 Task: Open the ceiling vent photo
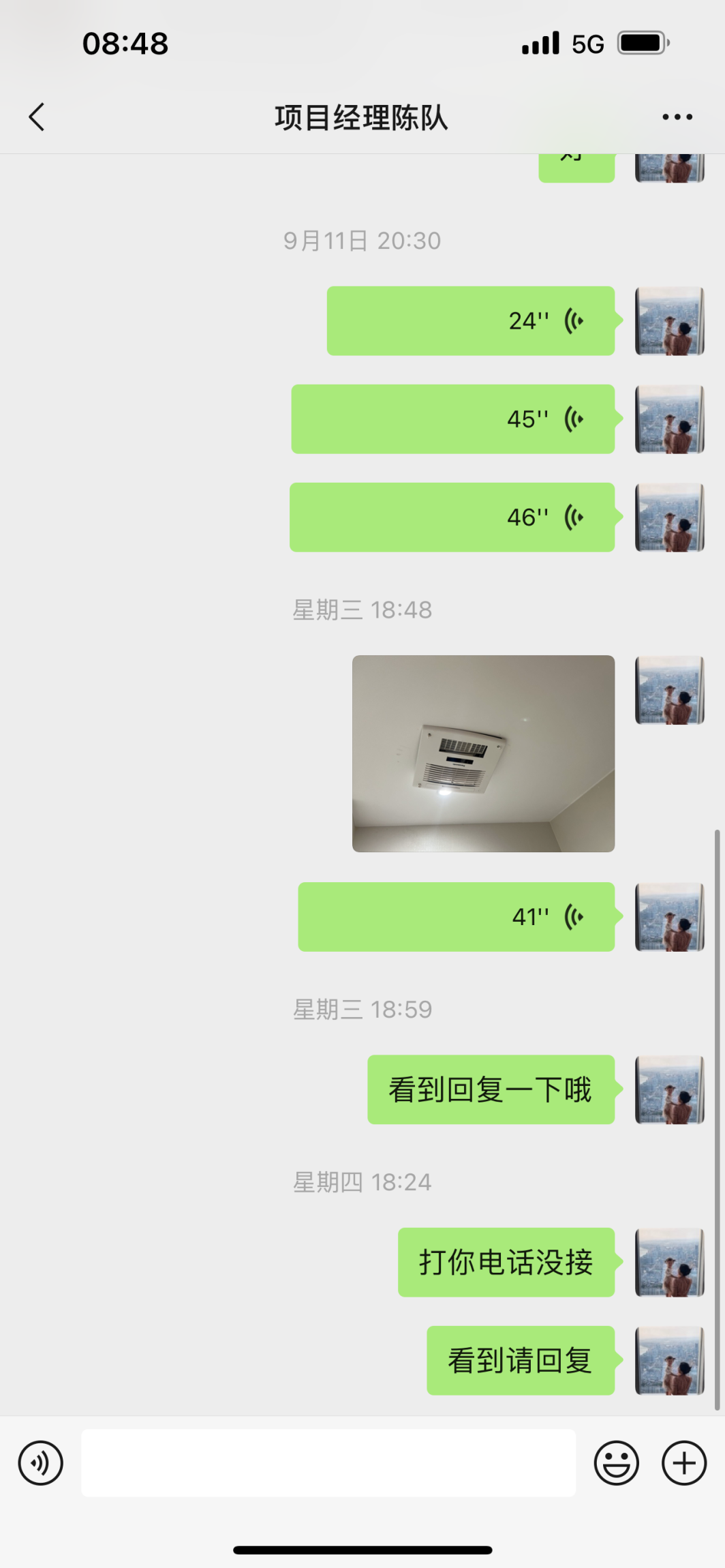pos(483,753)
